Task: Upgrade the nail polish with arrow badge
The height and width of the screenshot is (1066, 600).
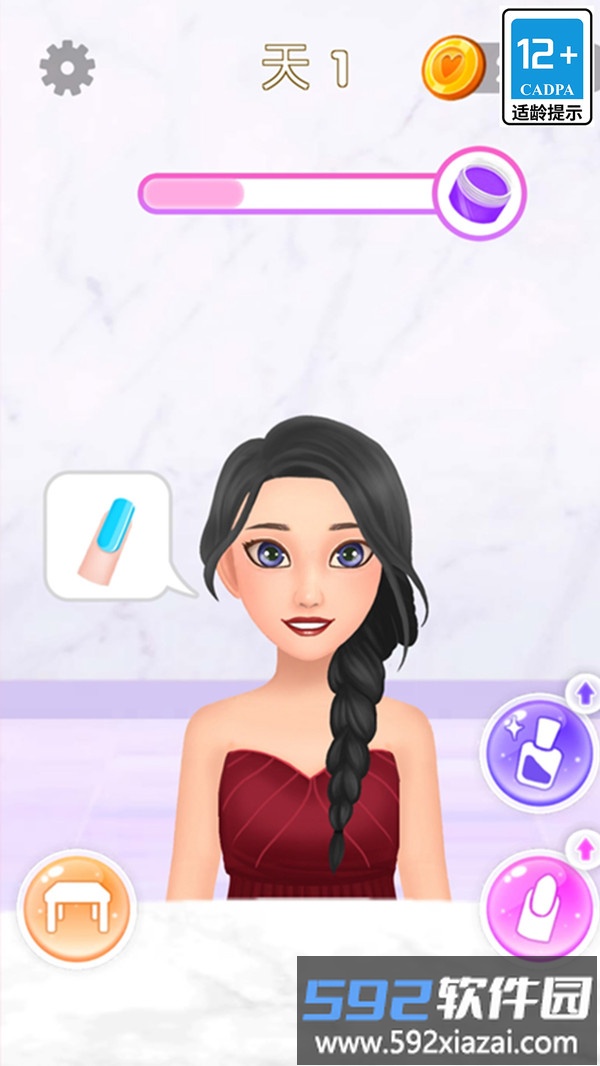Action: 584,692
